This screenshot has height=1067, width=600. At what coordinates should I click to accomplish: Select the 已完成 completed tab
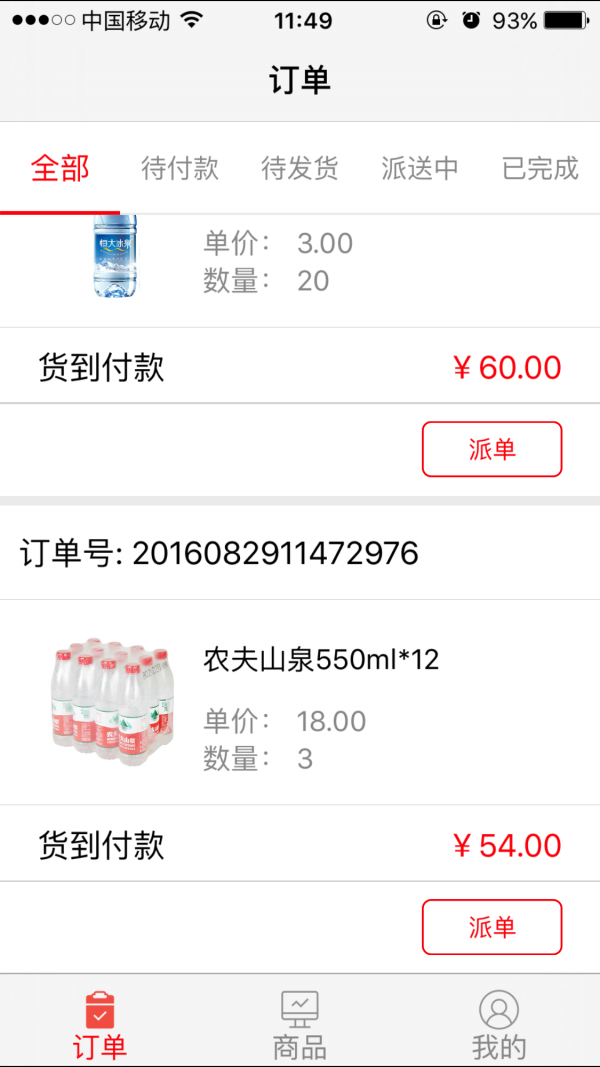point(540,168)
